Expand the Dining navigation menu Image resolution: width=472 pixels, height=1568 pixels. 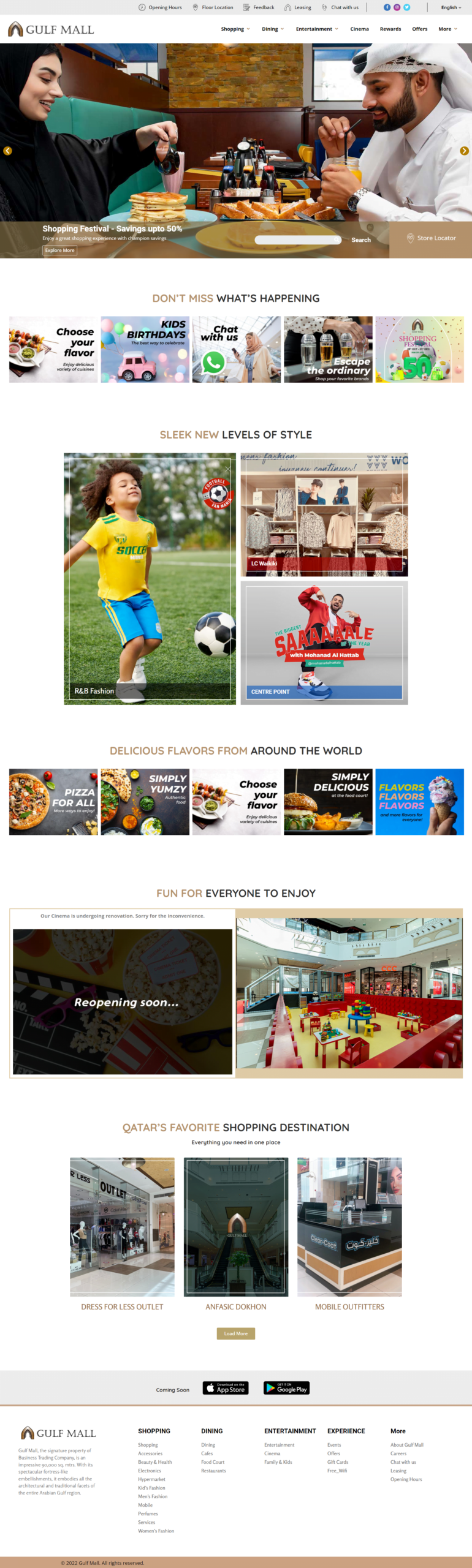[x=272, y=29]
